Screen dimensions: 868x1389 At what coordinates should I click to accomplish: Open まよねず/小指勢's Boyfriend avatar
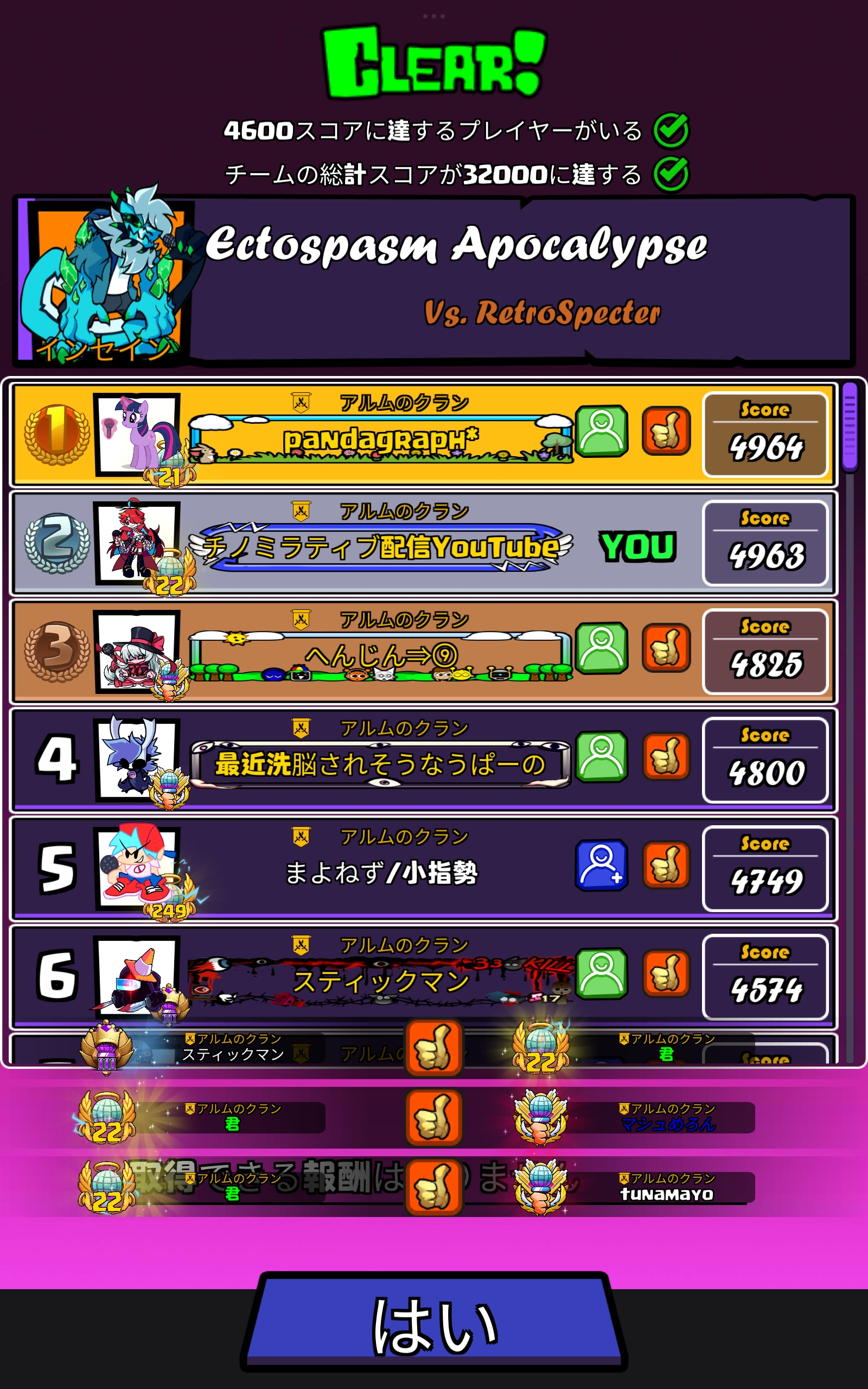click(x=137, y=868)
